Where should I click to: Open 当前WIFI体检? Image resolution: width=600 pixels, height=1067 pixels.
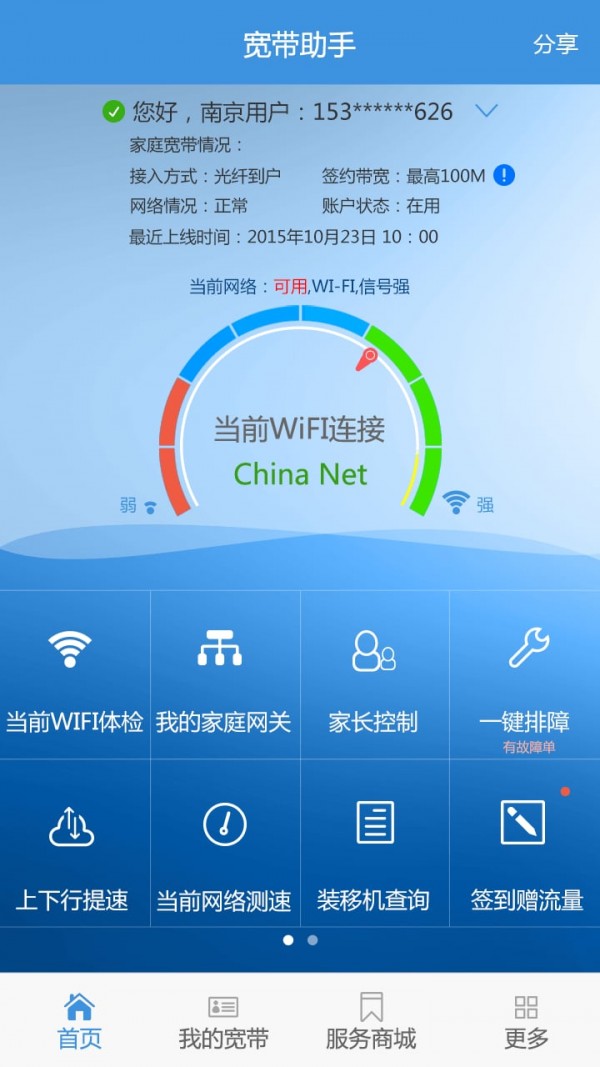pos(74,675)
